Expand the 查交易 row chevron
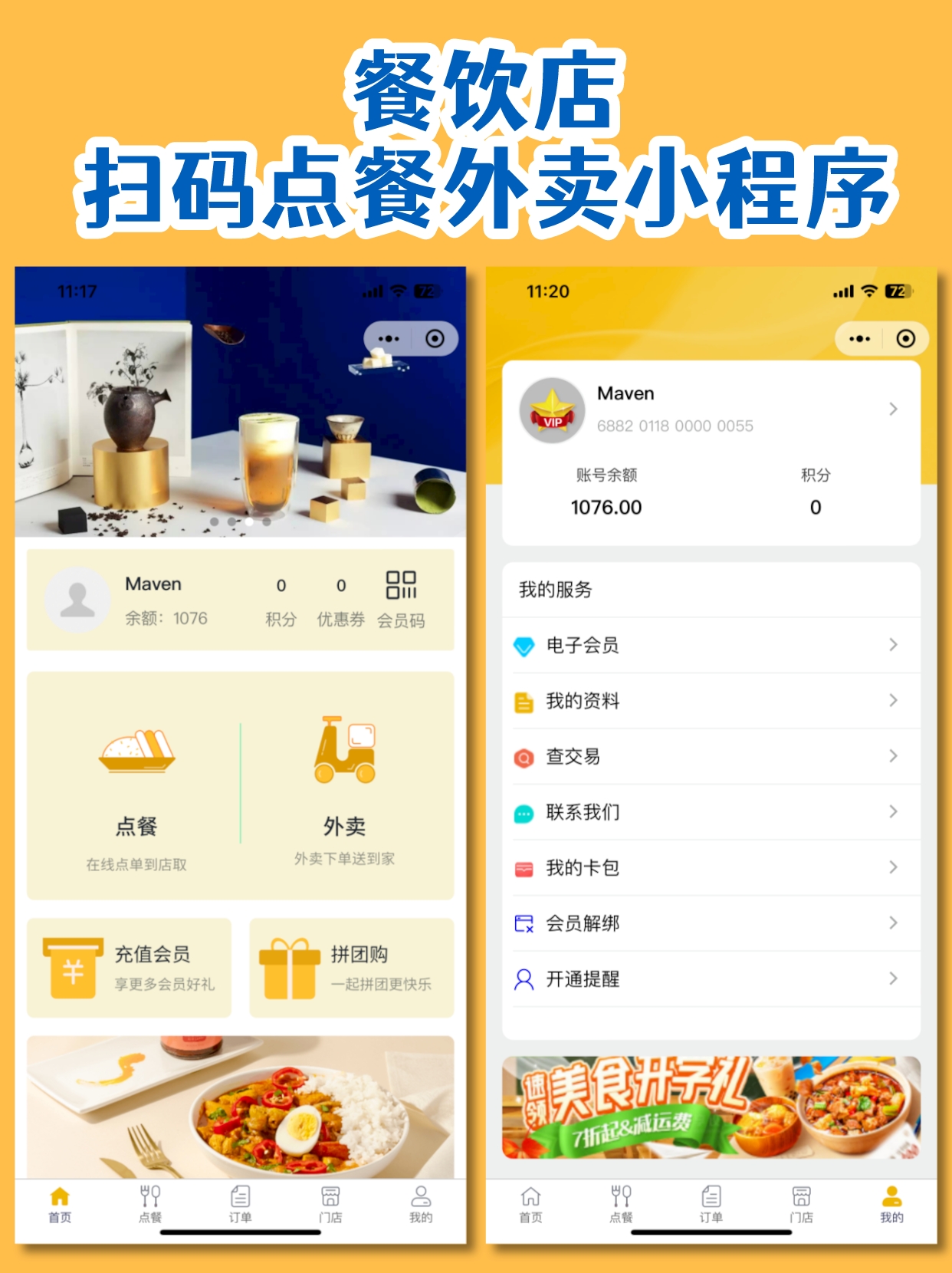Viewport: 952px width, 1273px height. [x=893, y=756]
